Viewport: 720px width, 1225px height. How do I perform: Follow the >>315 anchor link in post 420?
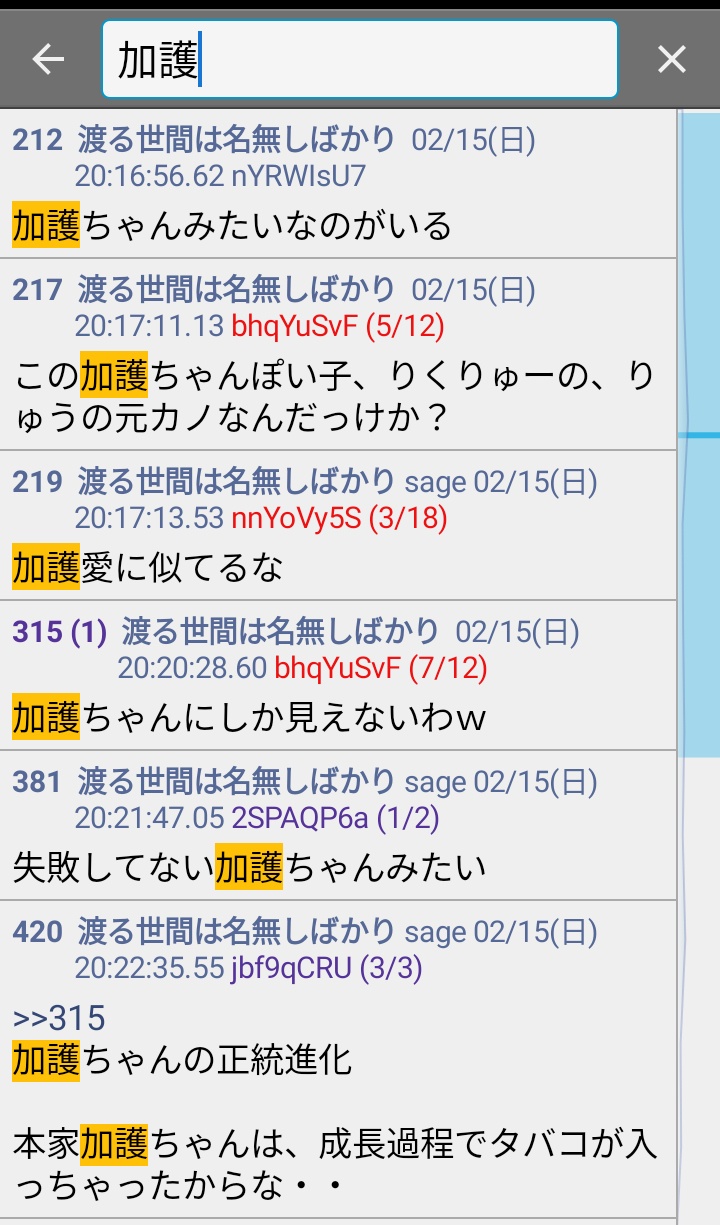click(59, 1019)
